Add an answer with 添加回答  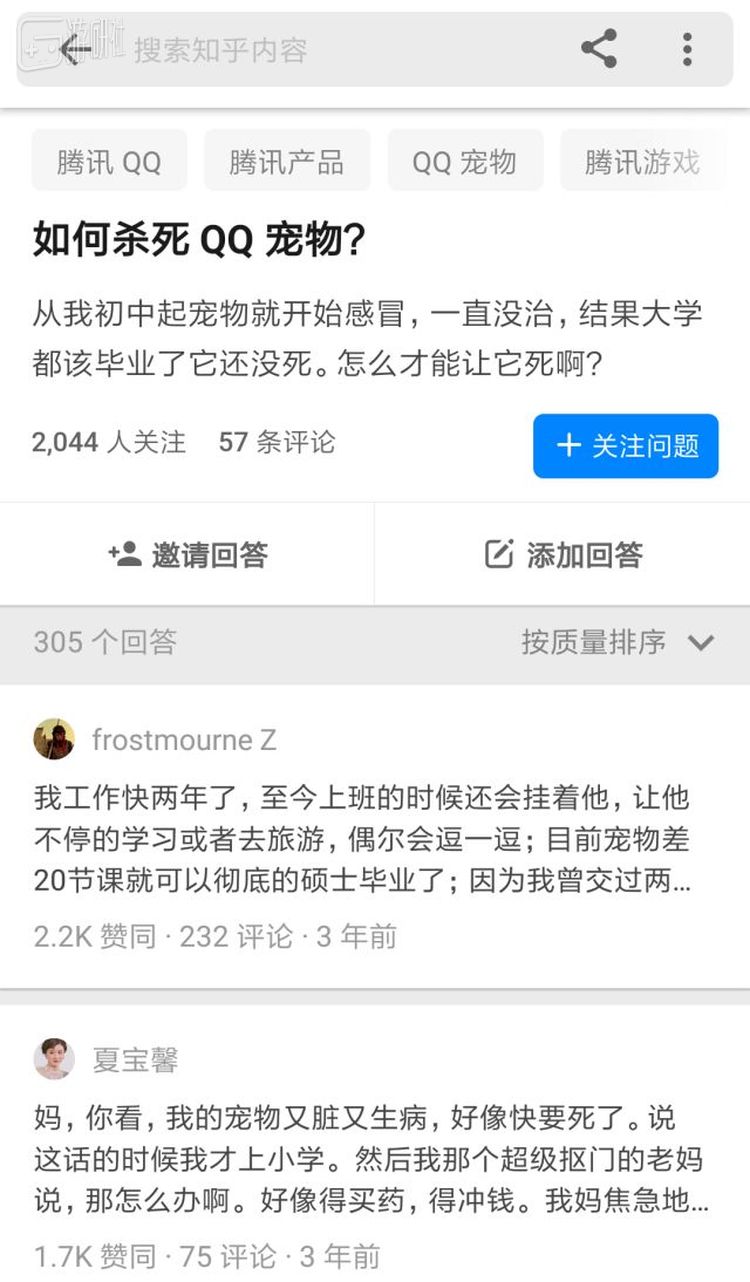pyautogui.click(x=563, y=555)
